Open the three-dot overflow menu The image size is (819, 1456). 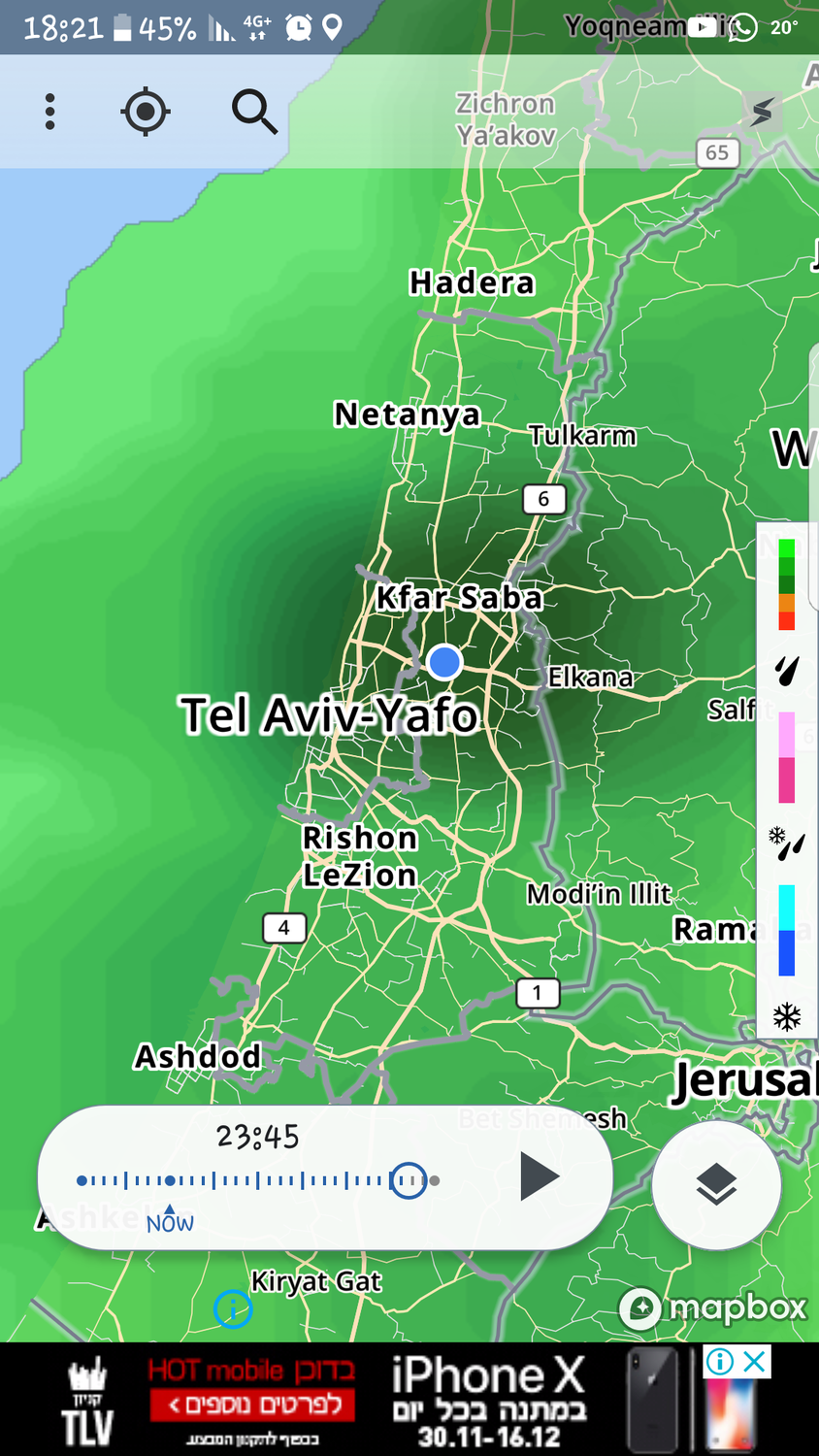[x=50, y=112]
